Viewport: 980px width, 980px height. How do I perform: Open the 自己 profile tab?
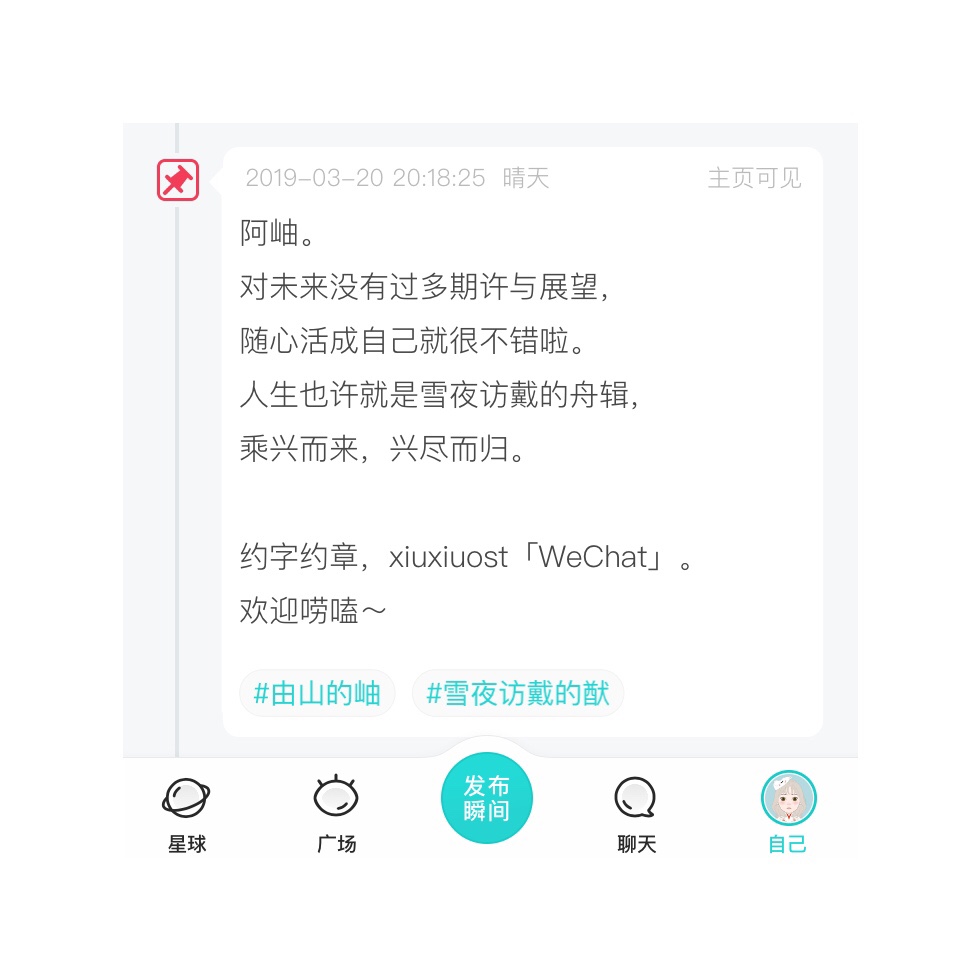pos(788,812)
